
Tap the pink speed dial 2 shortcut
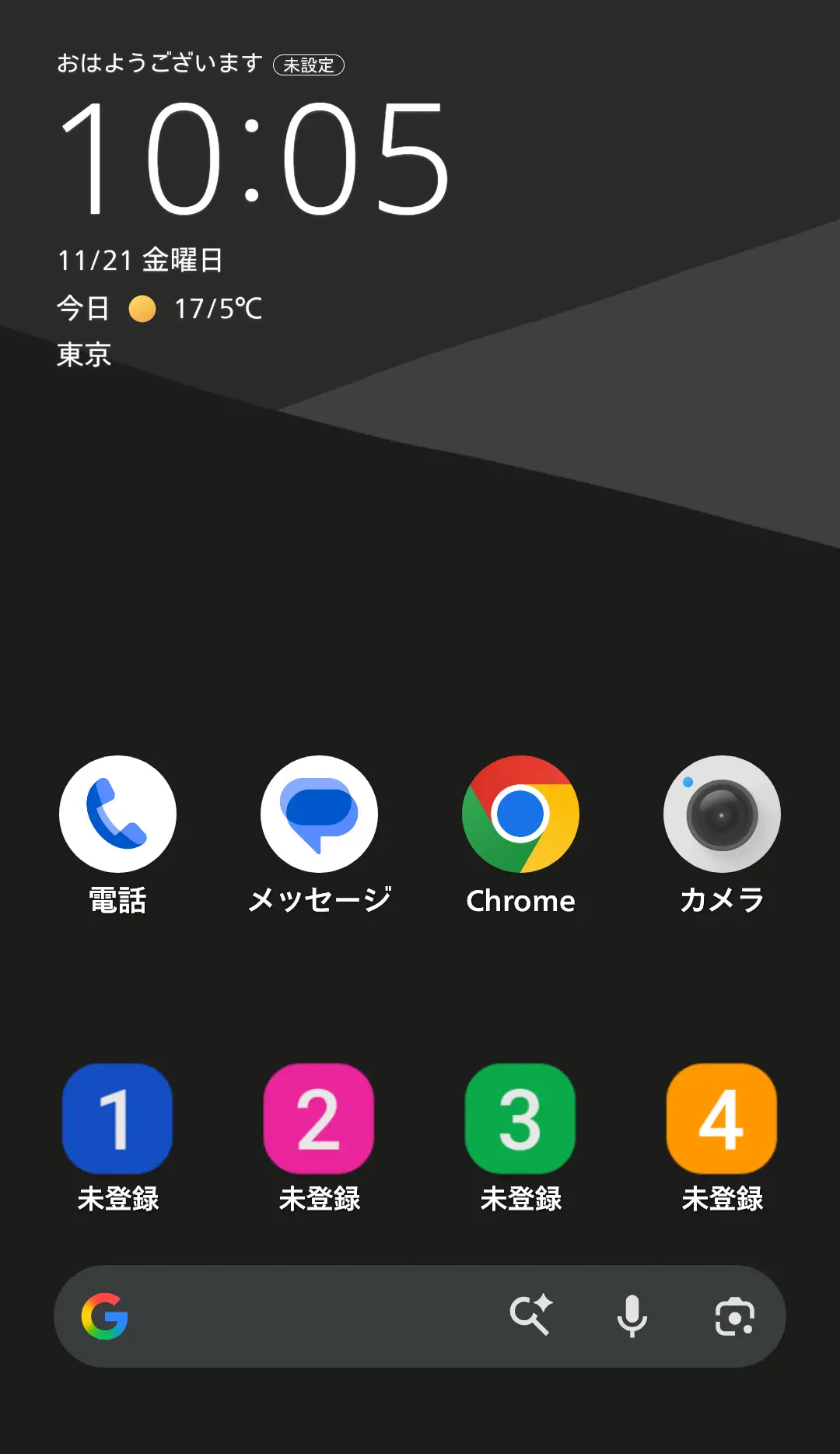318,1120
